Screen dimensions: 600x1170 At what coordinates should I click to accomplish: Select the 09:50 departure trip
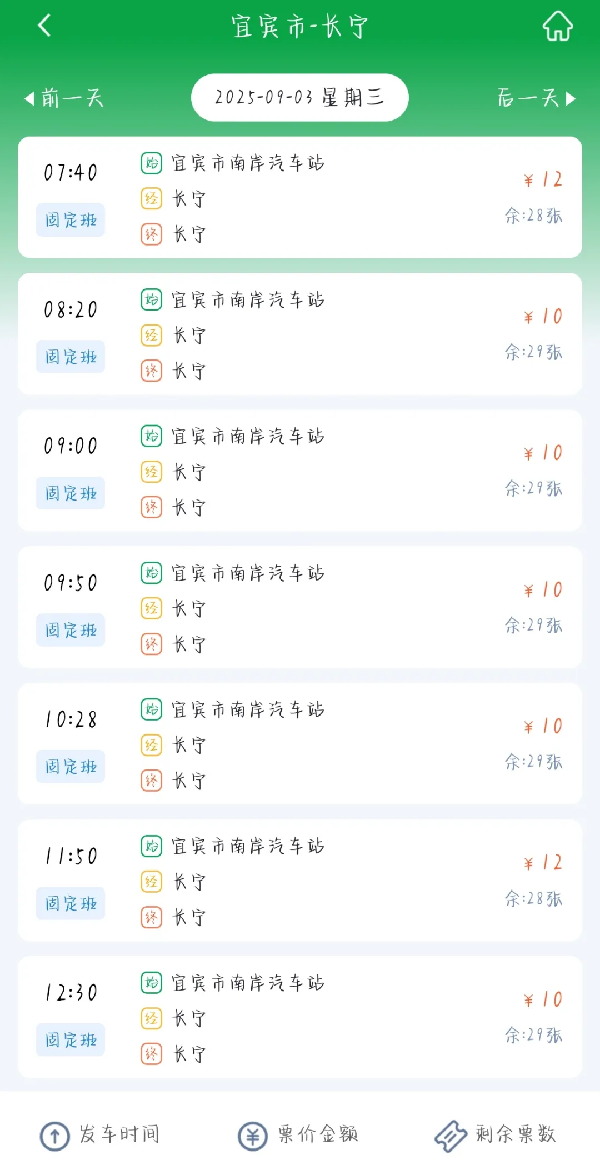[x=300, y=607]
